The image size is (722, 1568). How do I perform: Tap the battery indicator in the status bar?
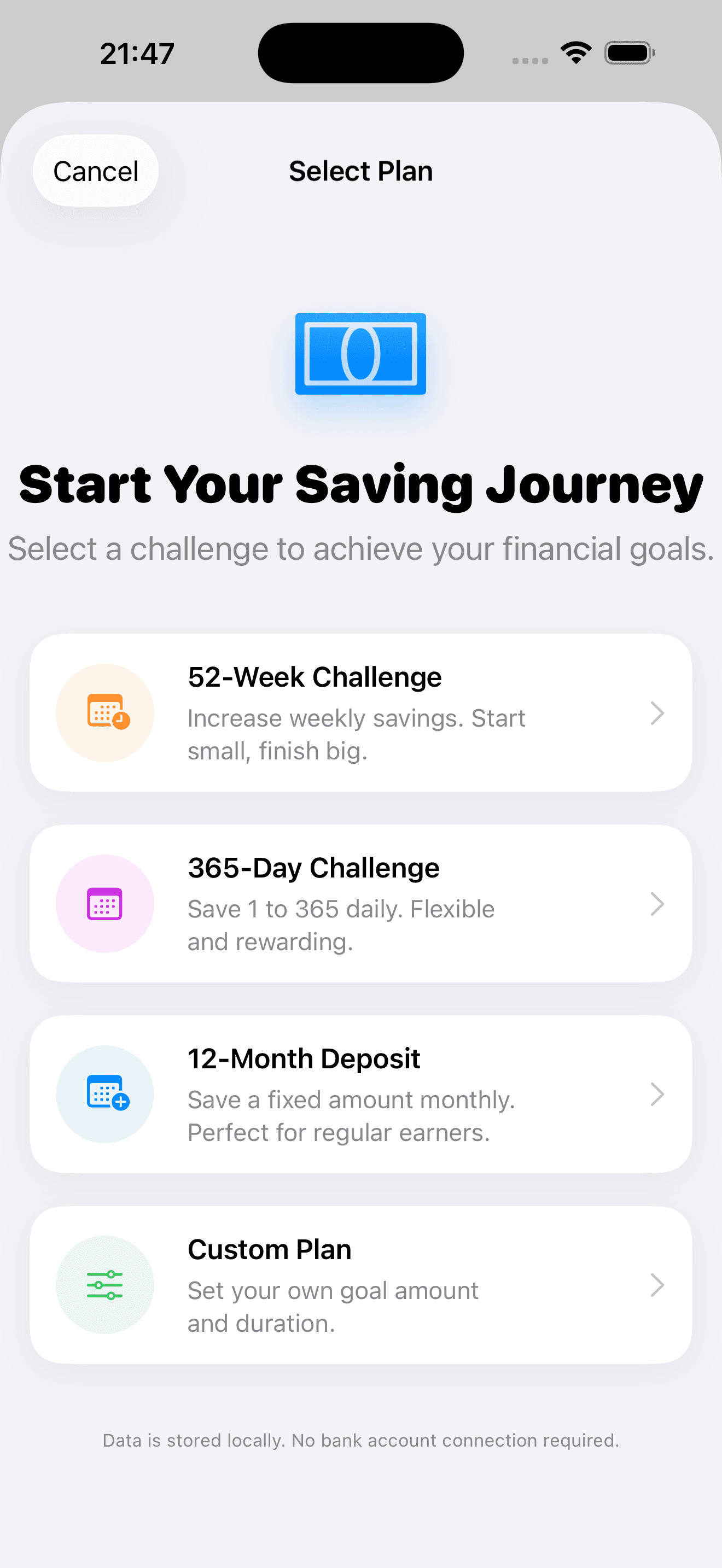click(x=628, y=52)
